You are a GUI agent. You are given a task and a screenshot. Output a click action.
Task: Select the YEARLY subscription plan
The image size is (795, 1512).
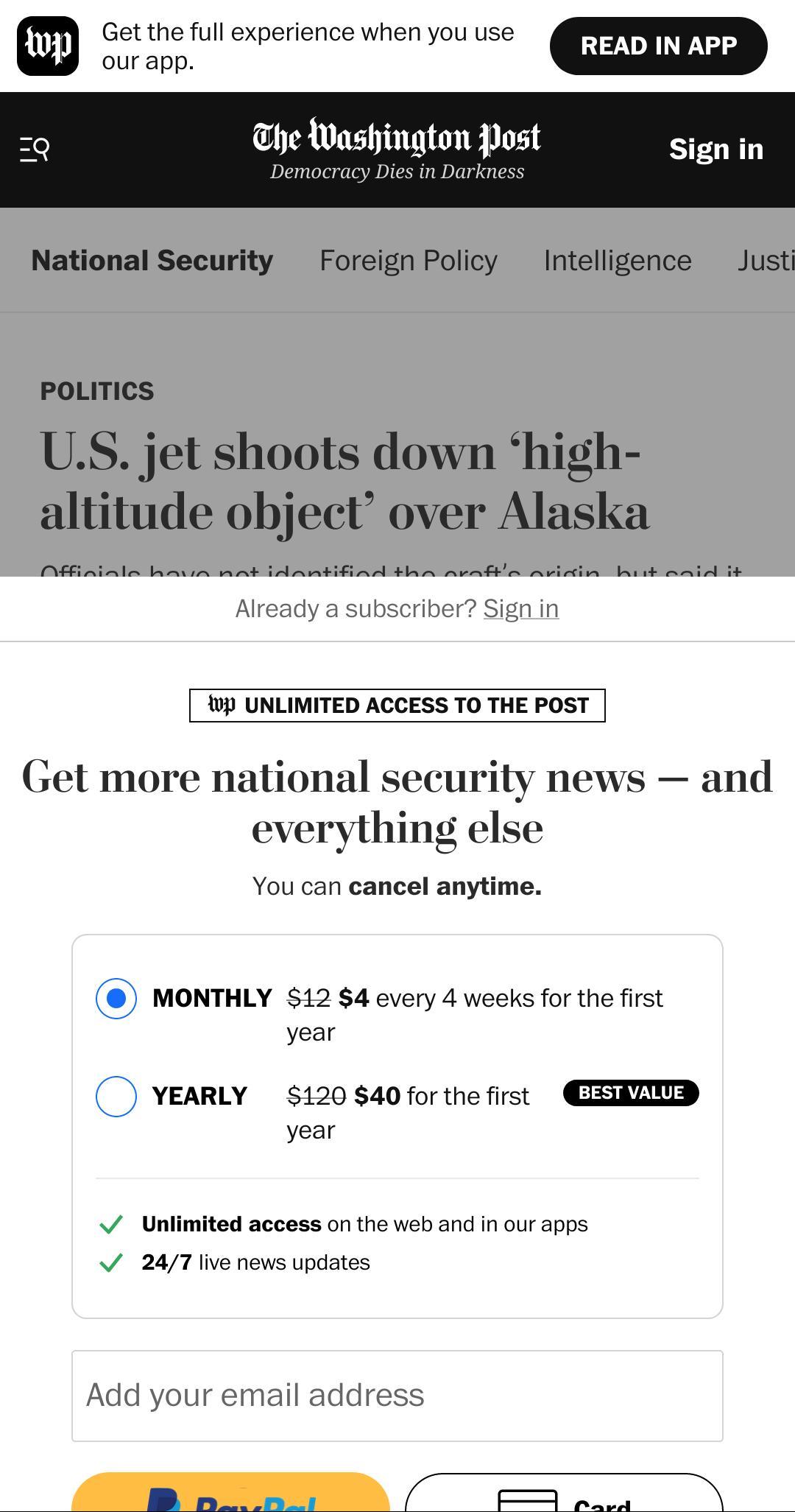[x=116, y=1097]
